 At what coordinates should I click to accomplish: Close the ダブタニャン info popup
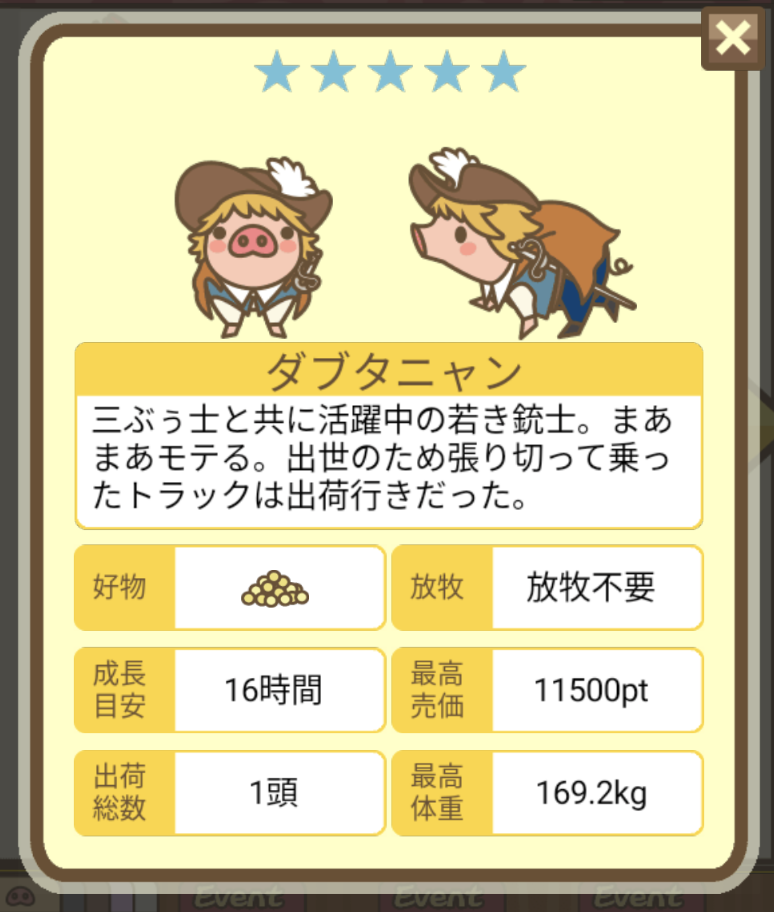[733, 39]
